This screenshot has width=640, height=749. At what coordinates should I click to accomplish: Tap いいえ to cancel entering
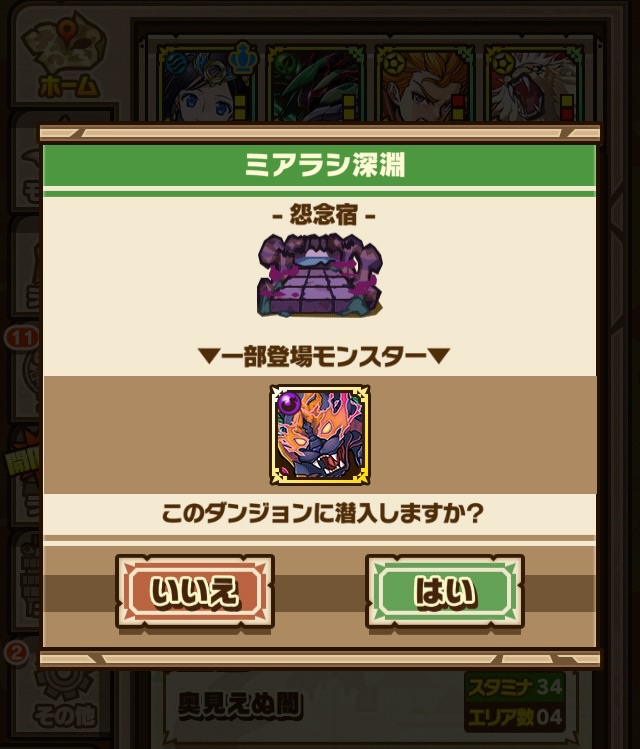pyautogui.click(x=195, y=591)
